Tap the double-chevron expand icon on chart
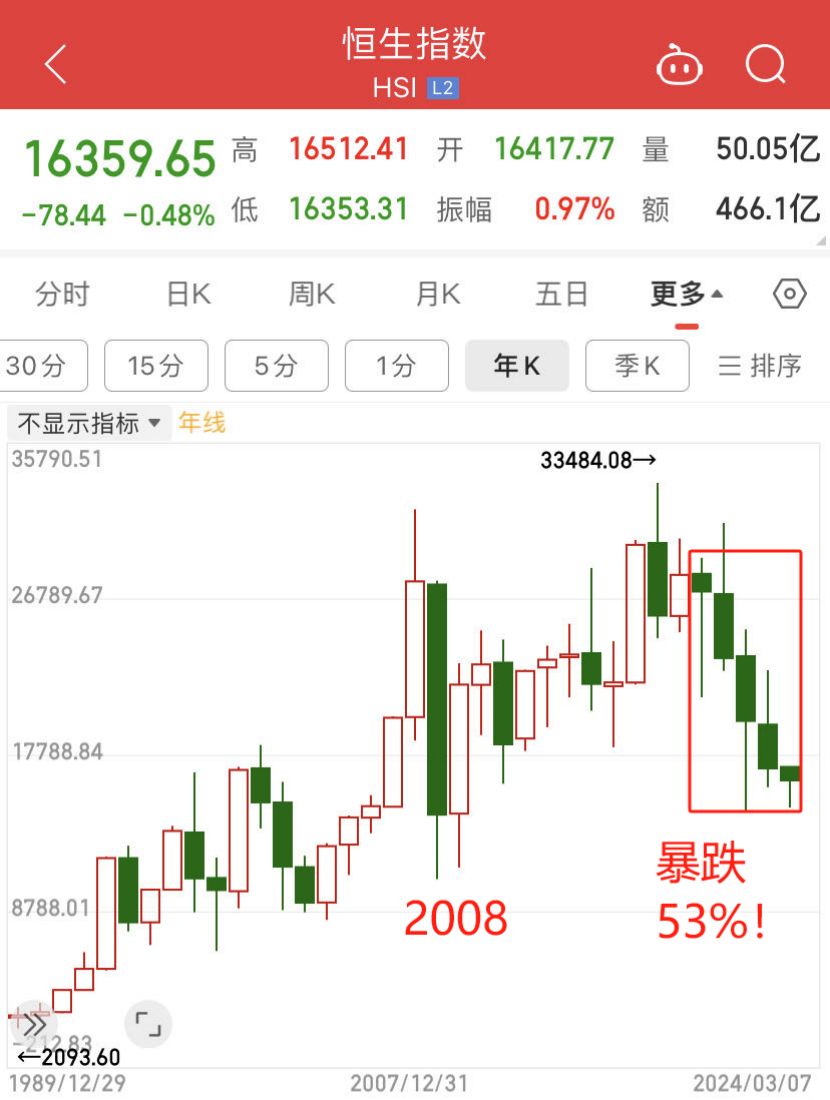 (x=35, y=1024)
